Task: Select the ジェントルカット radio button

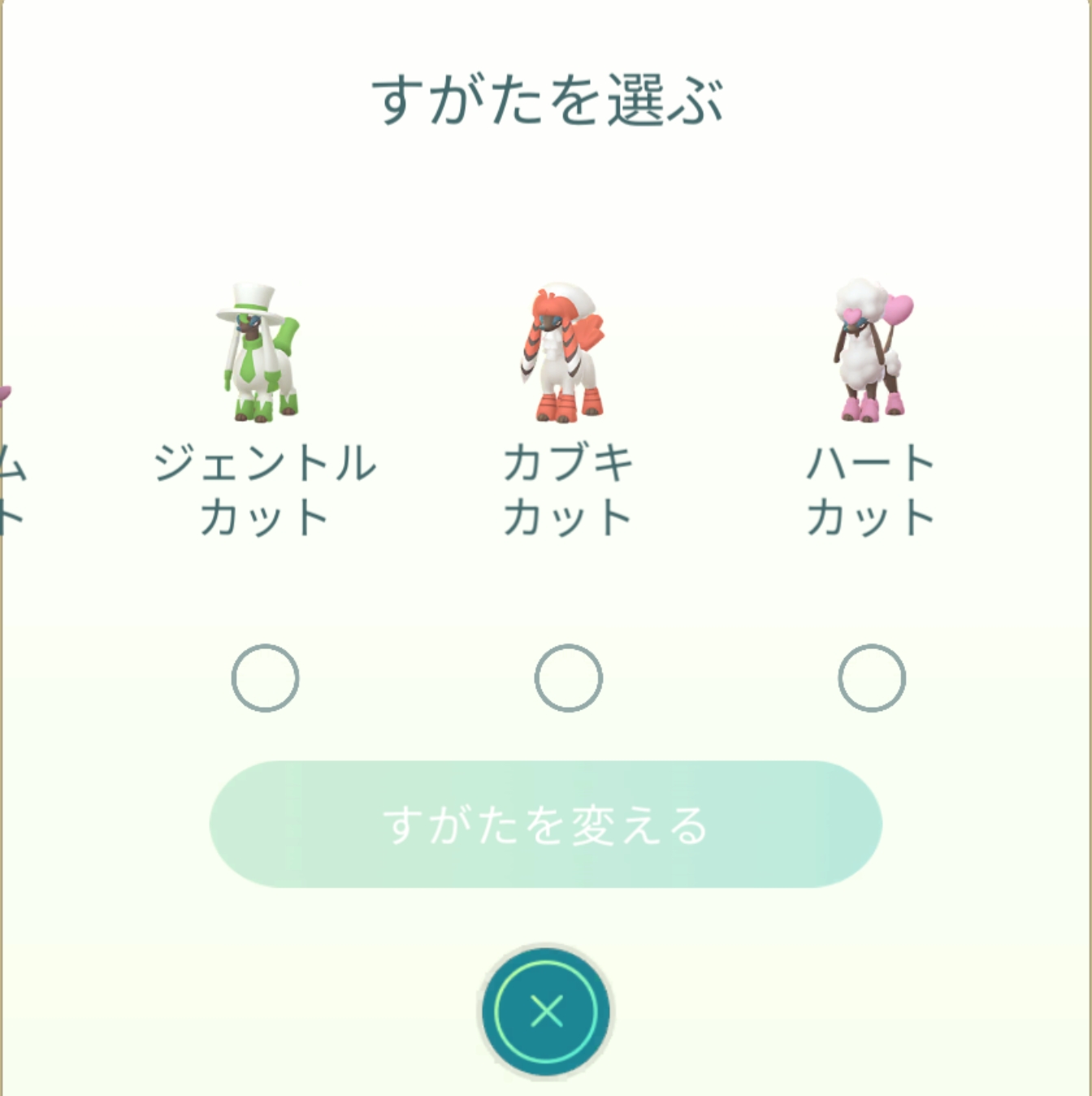Action: [265, 678]
